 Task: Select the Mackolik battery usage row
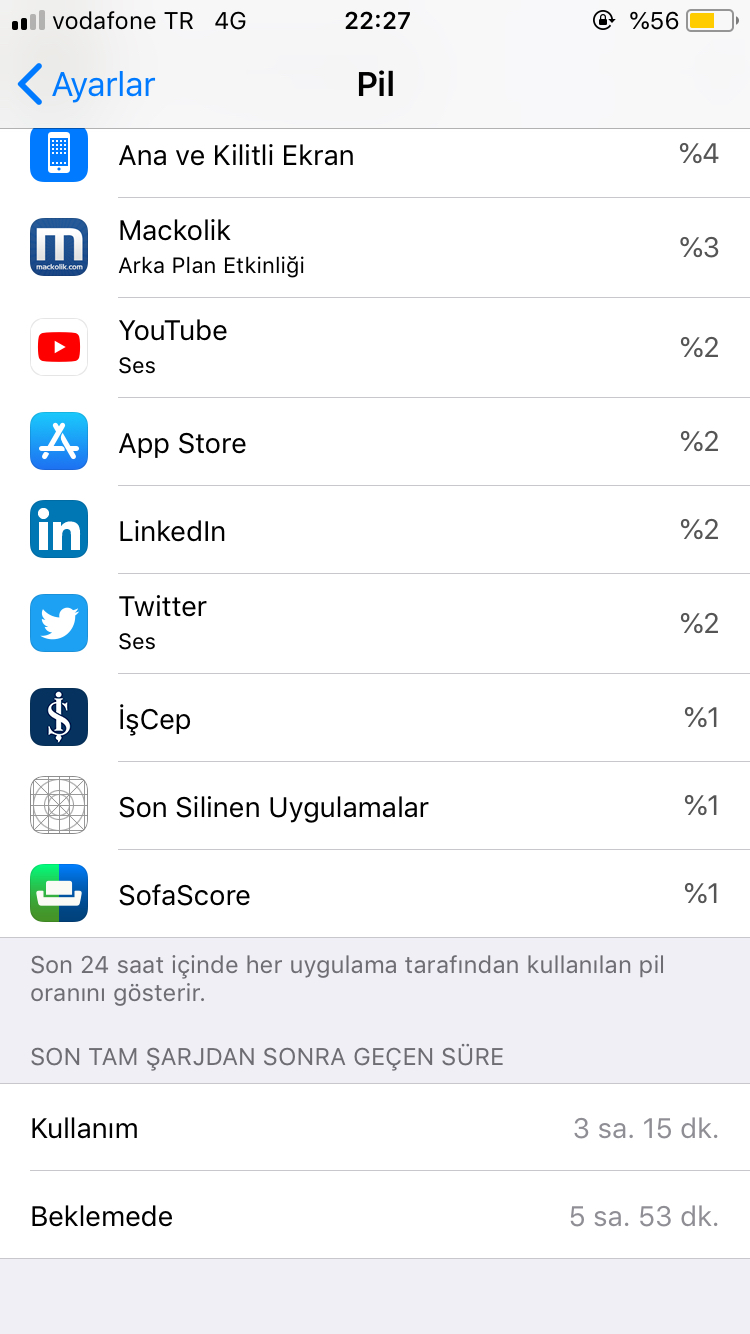click(x=375, y=248)
